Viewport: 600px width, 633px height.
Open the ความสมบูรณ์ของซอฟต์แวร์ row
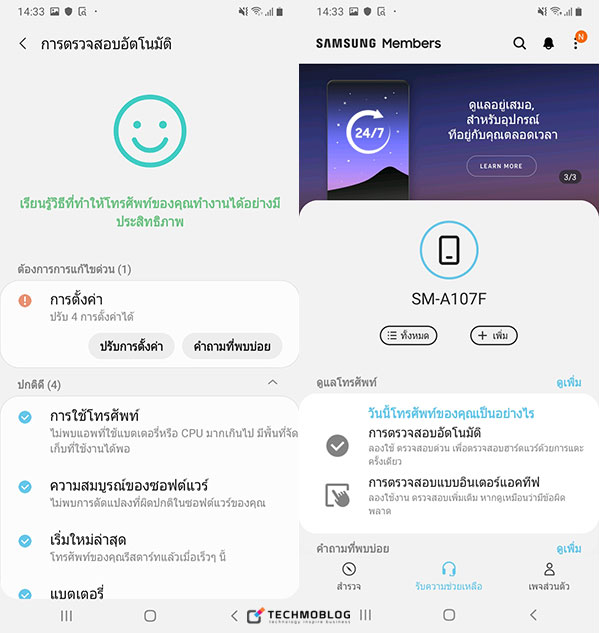tap(150, 494)
